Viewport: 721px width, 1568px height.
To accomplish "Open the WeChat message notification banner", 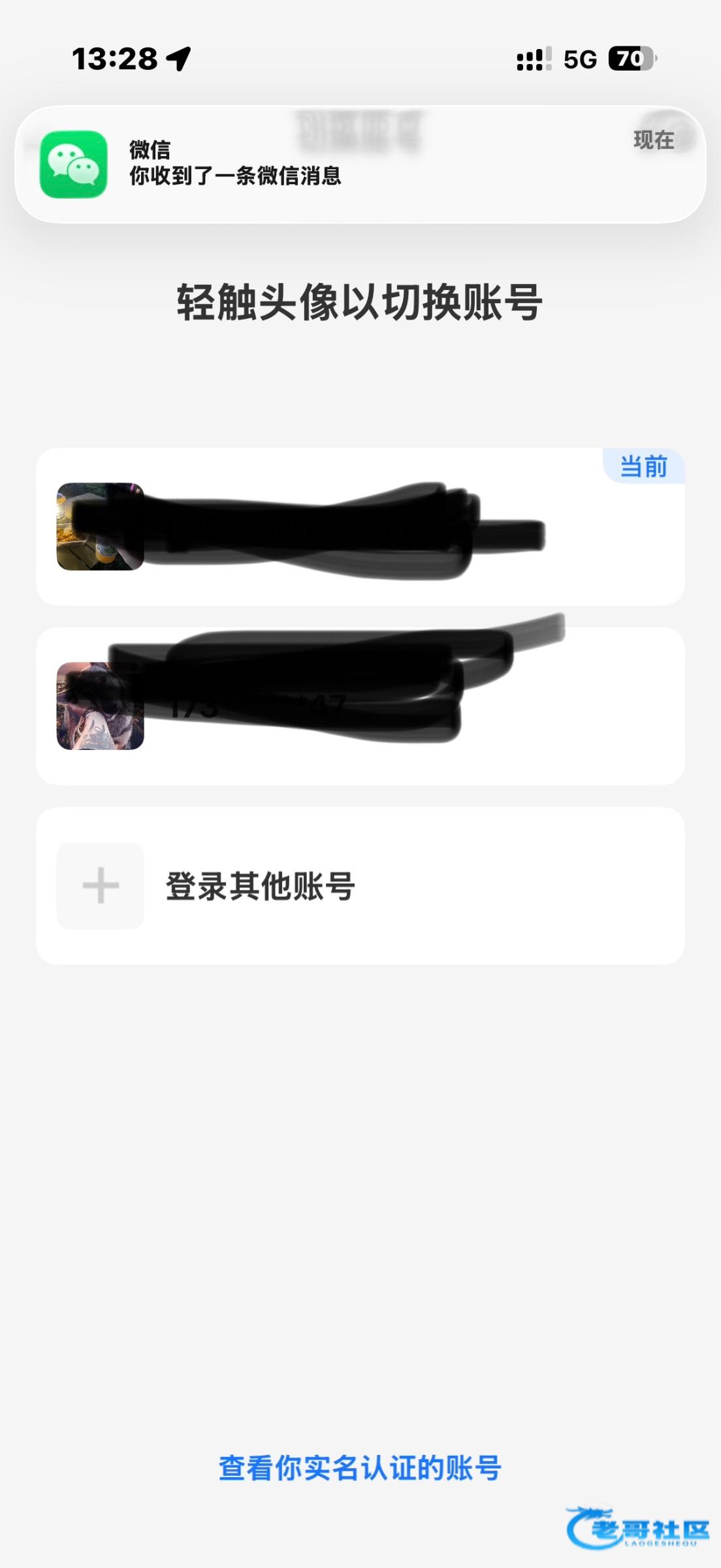I will click(359, 163).
